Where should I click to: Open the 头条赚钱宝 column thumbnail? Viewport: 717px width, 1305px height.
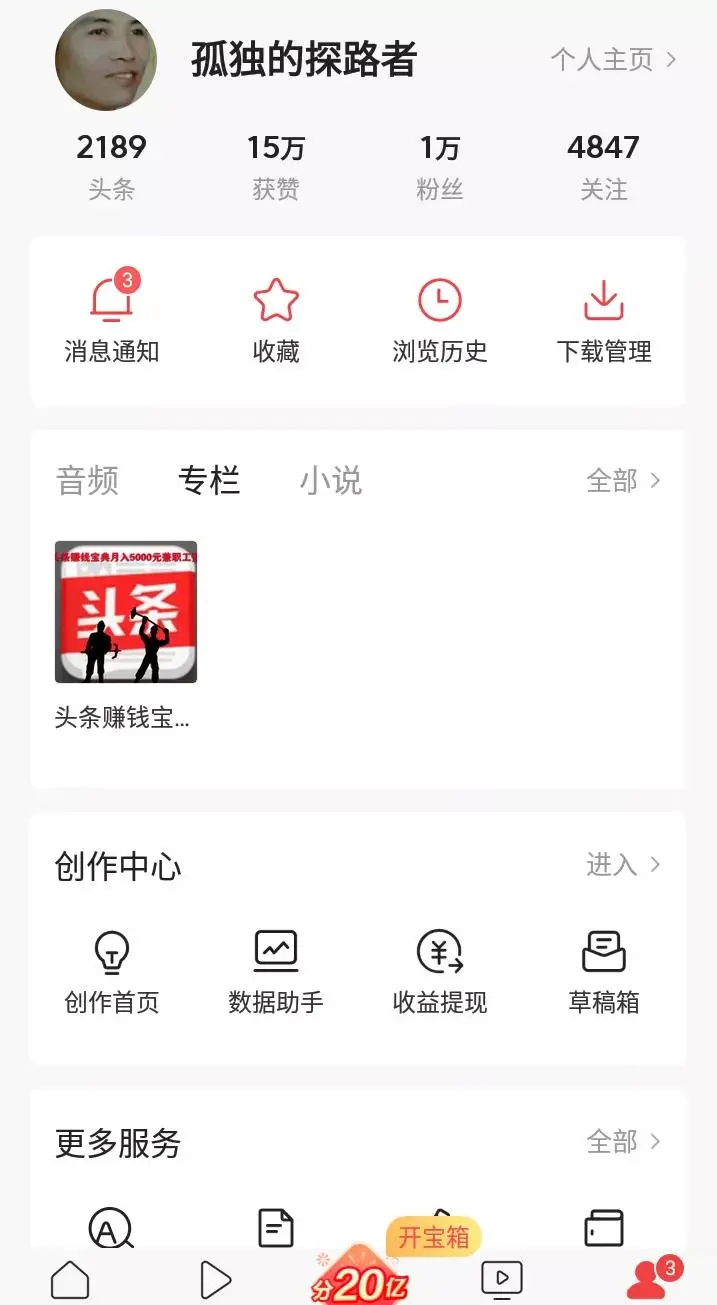126,612
